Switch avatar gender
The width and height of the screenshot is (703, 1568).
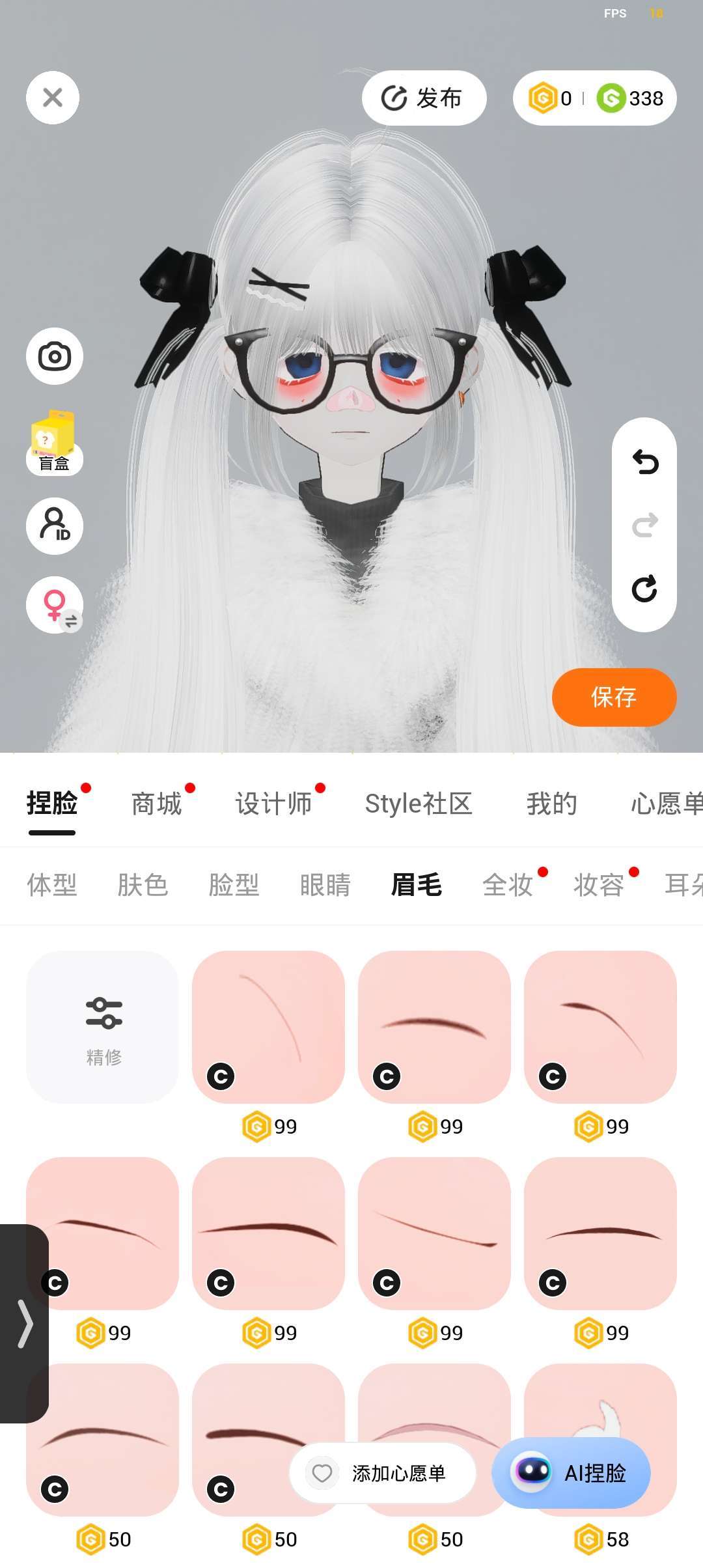pos(55,605)
